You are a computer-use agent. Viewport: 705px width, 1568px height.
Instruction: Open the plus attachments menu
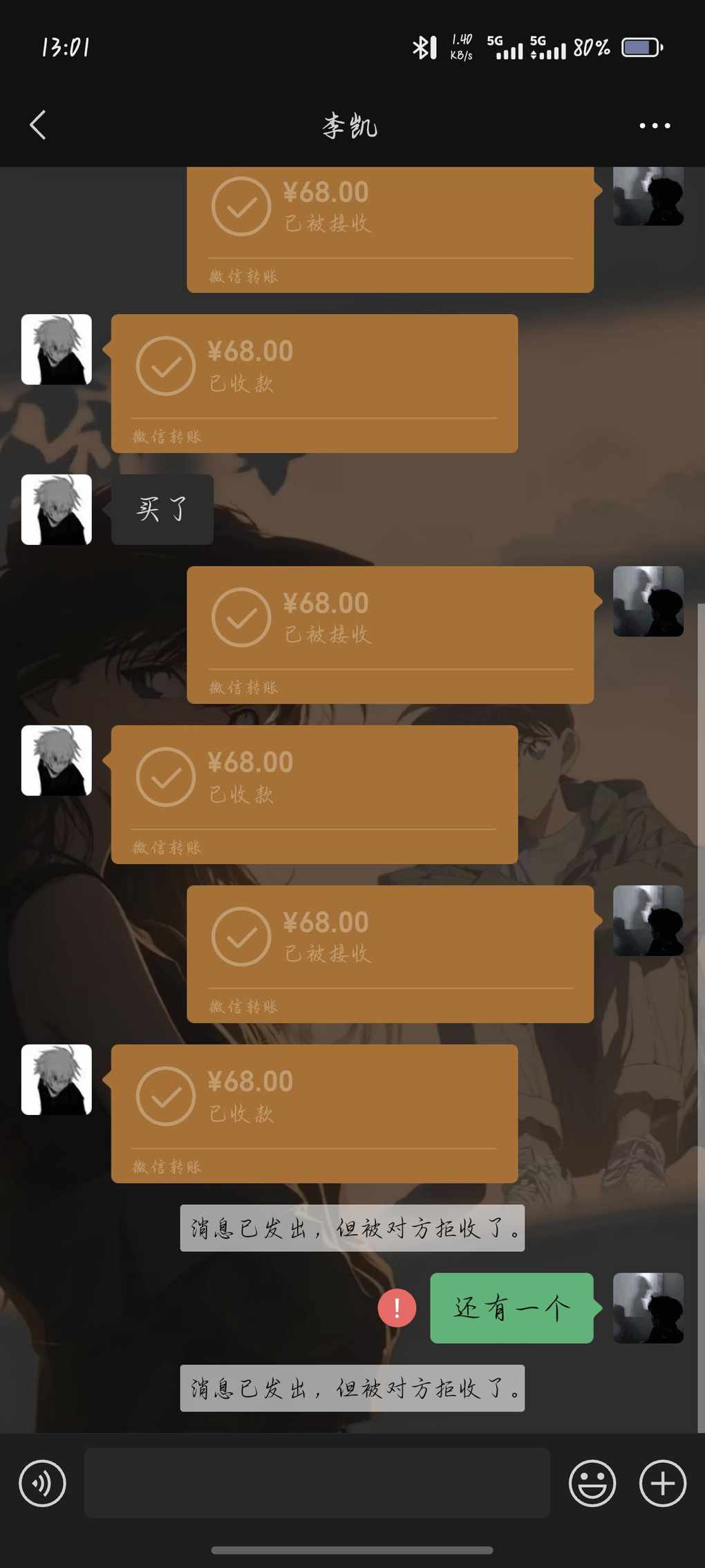[662, 1483]
